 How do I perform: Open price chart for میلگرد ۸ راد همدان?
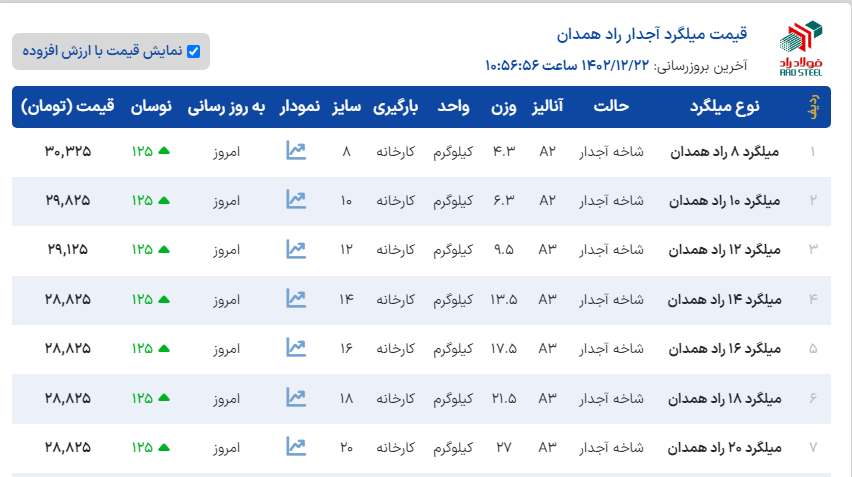pyautogui.click(x=295, y=151)
